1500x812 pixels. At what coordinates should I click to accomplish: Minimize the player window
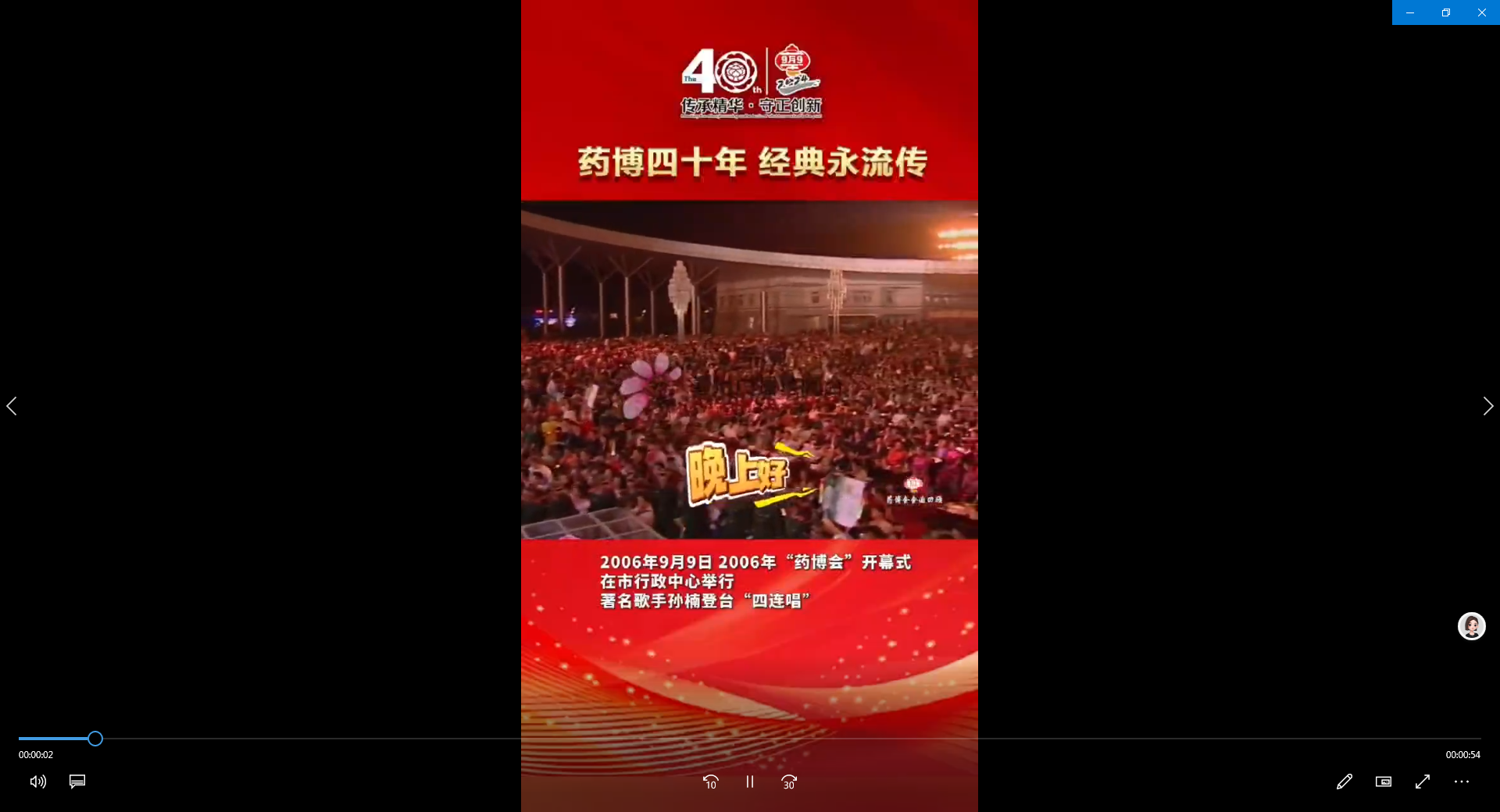pos(1410,12)
